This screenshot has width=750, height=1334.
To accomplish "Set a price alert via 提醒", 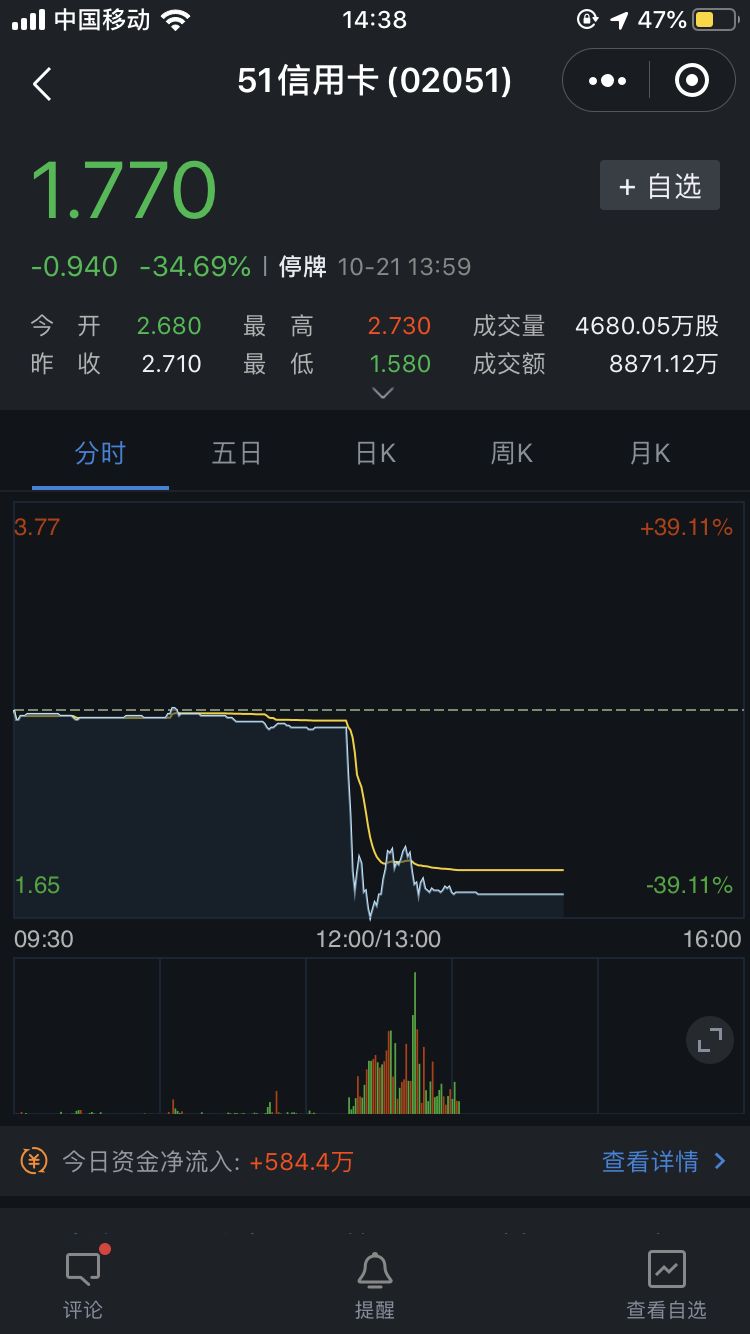I will [x=375, y=1283].
